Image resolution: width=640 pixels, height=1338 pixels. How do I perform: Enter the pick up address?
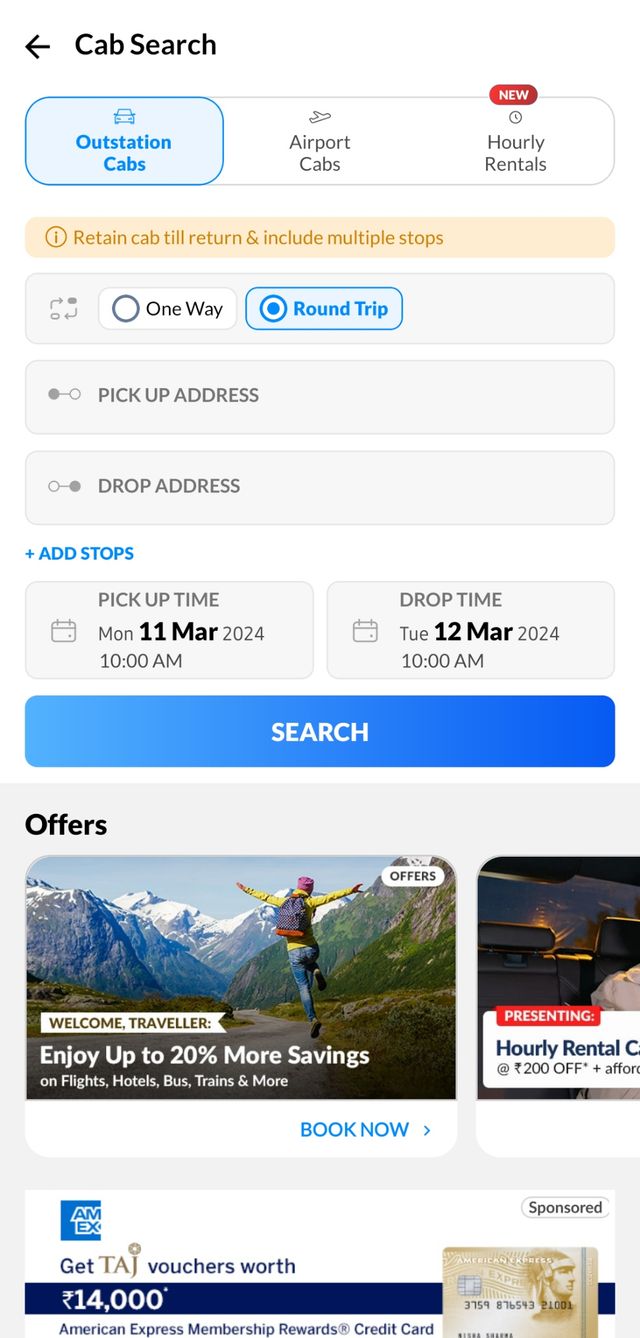[x=320, y=396]
